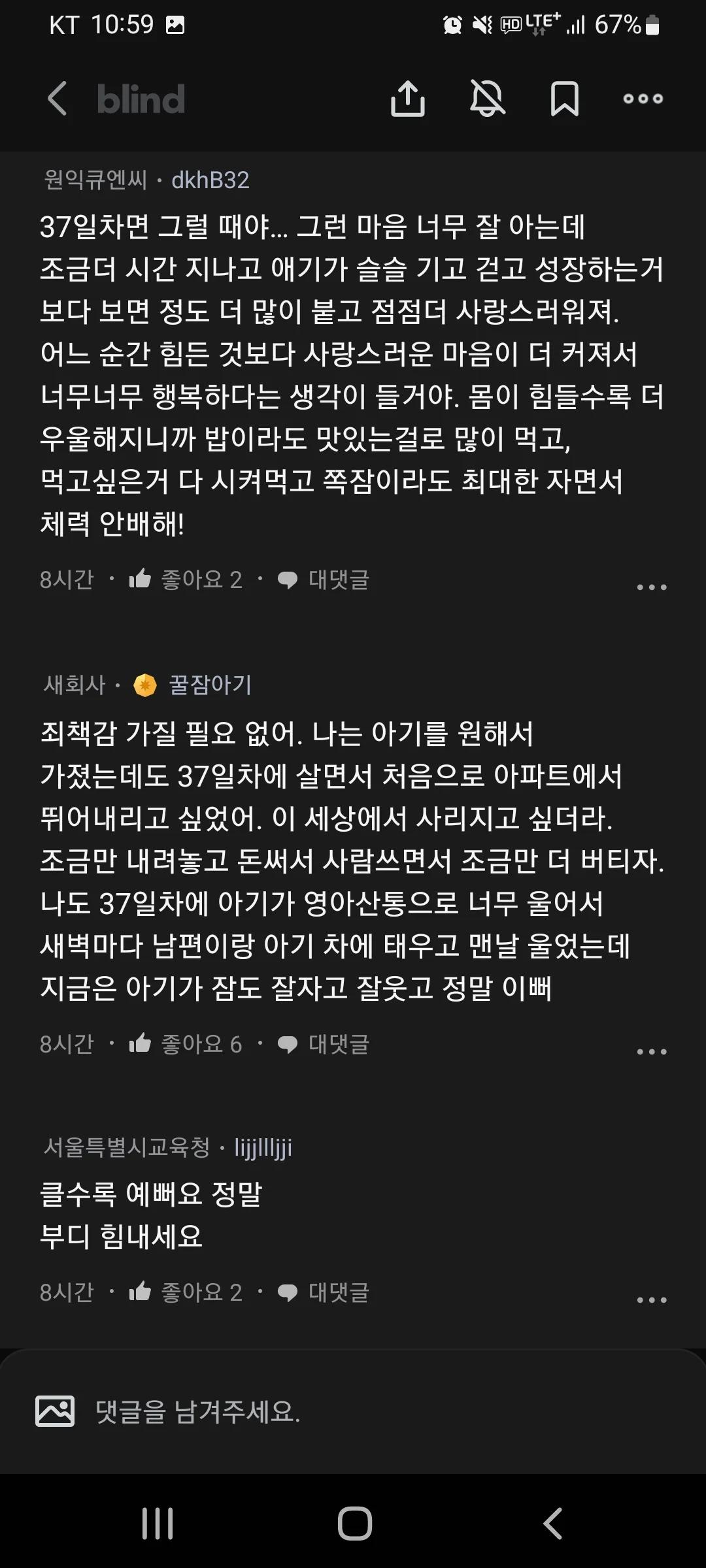The height and width of the screenshot is (1568, 706).
Task: Attach an image to the comment
Action: pyautogui.click(x=55, y=1411)
